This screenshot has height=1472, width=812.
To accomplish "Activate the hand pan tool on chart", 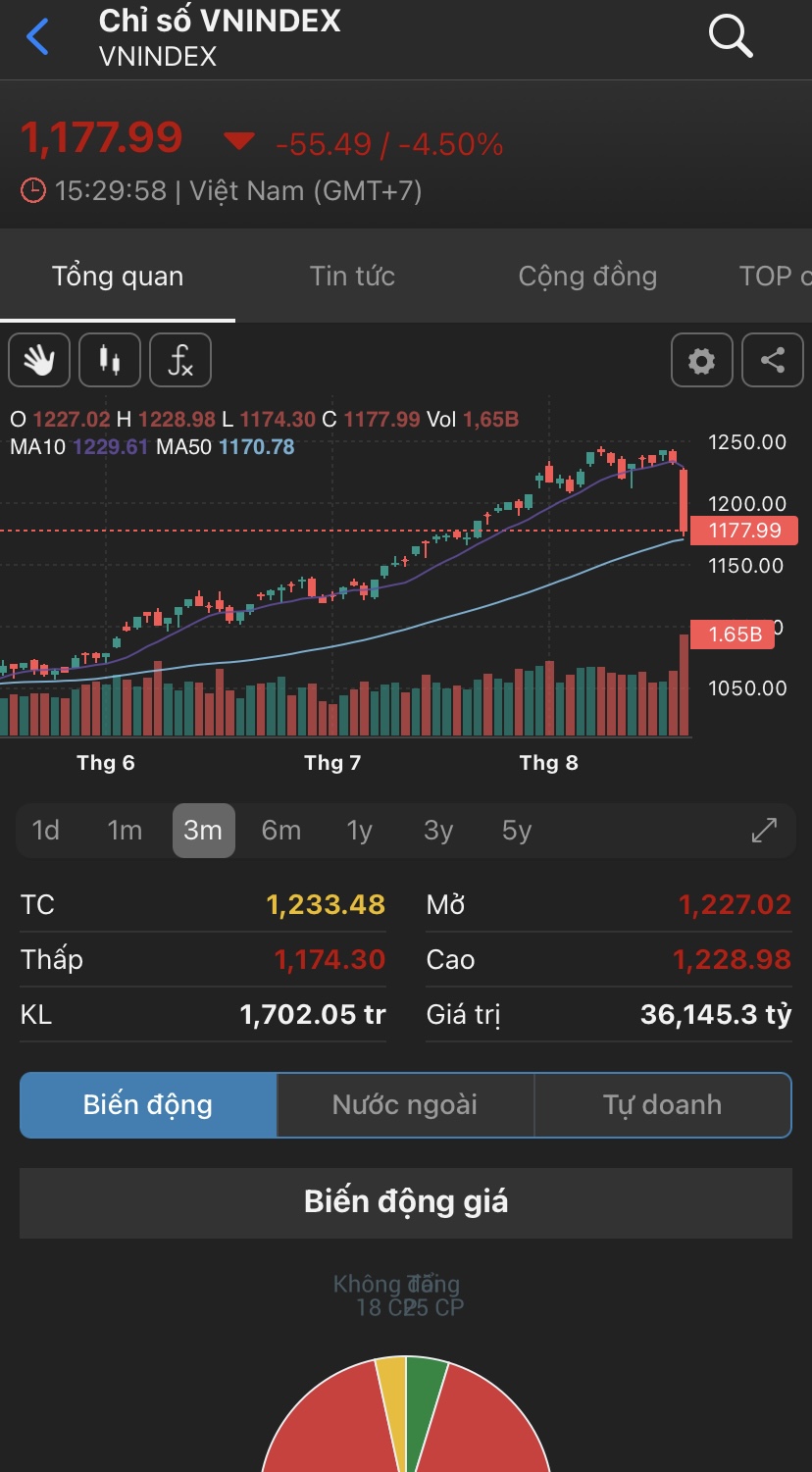I will click(39, 360).
